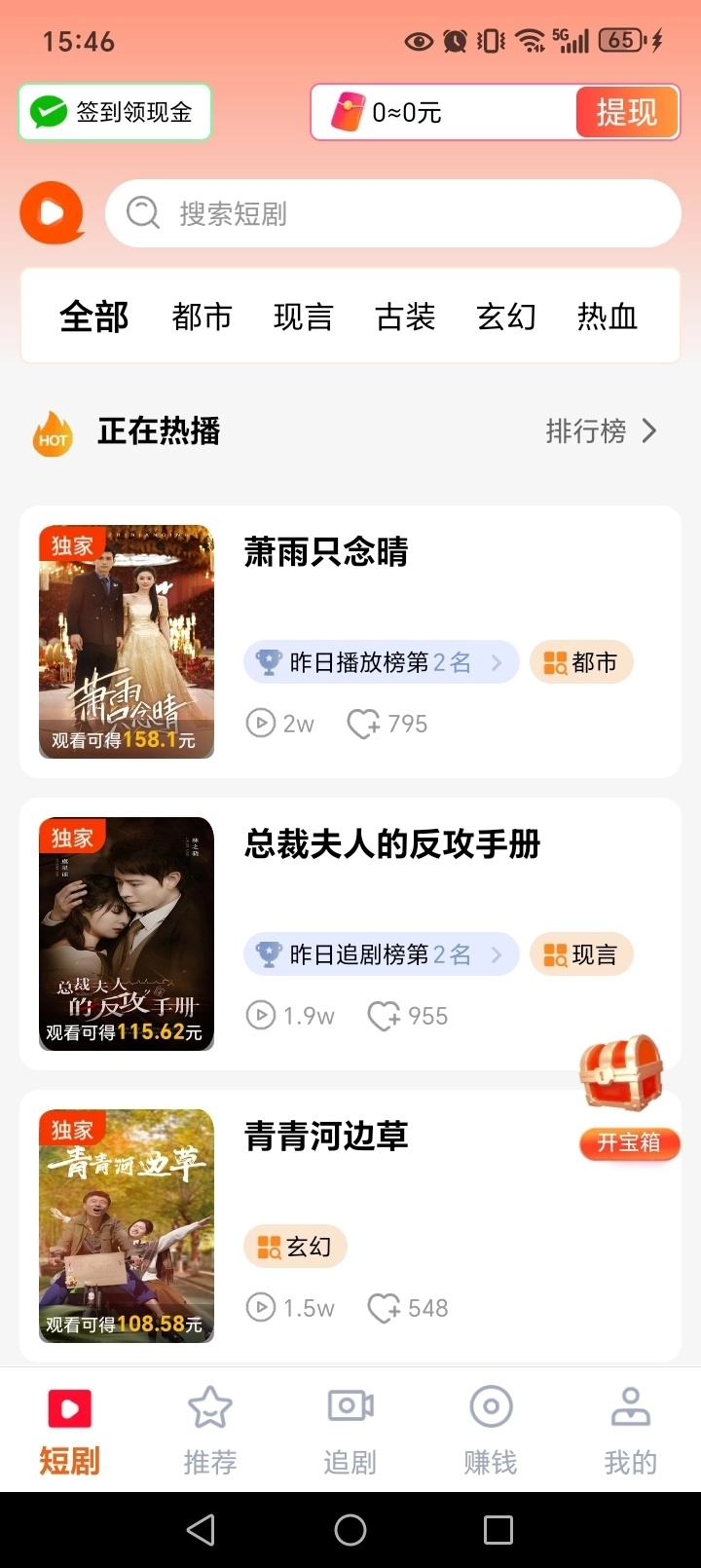Like 青青河边草 with its heart icon

(x=384, y=1308)
